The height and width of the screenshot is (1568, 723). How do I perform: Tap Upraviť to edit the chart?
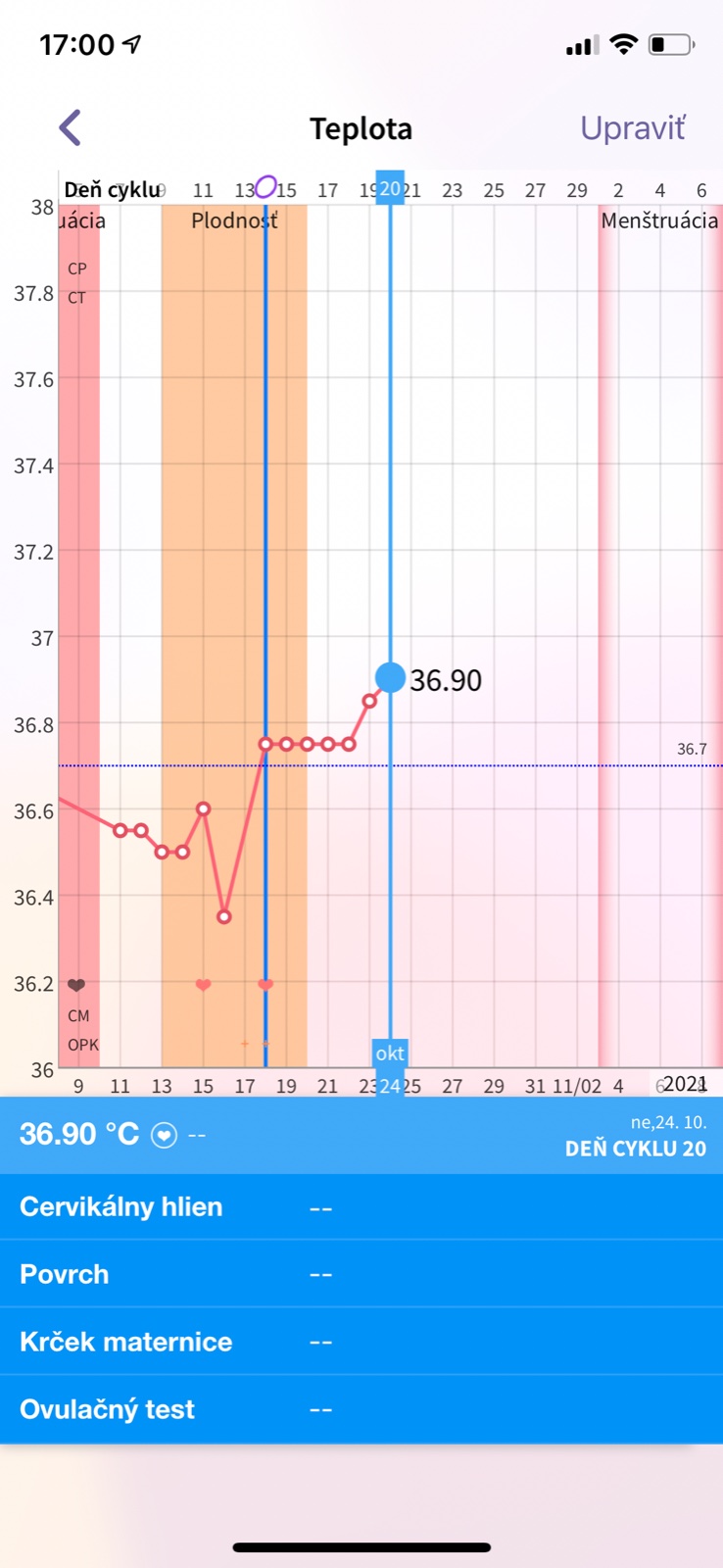pyautogui.click(x=632, y=128)
